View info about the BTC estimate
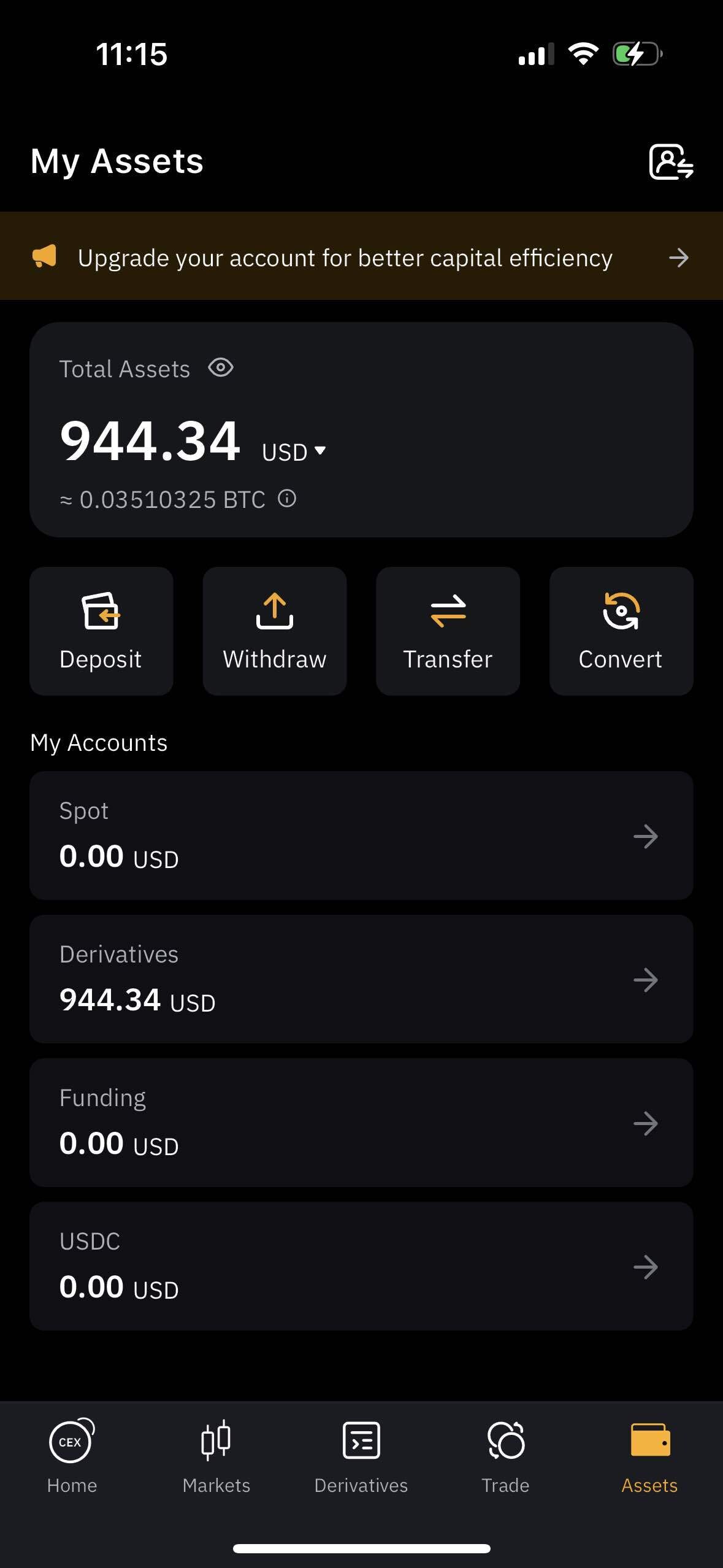The height and width of the screenshot is (1568, 723). tap(287, 498)
